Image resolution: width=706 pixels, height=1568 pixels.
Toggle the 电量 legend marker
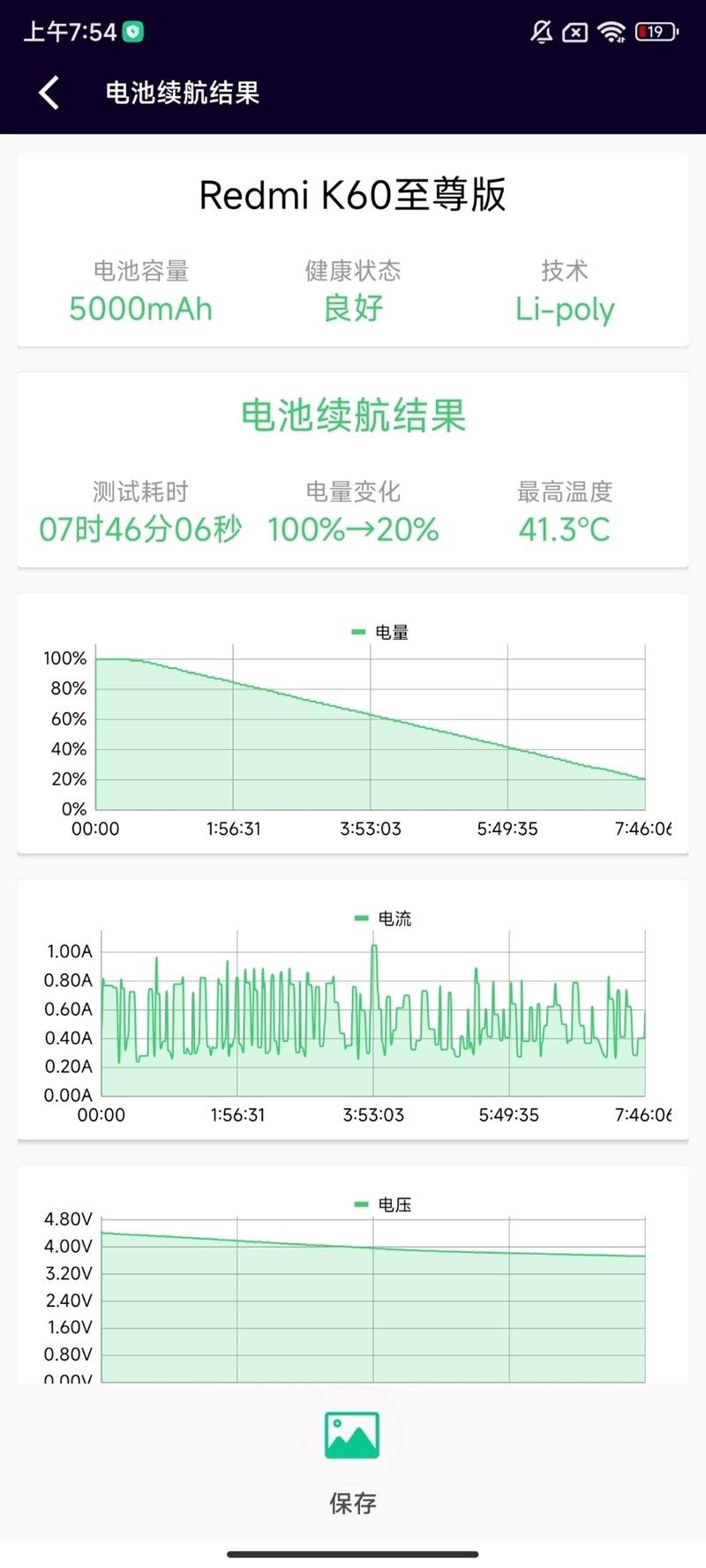359,631
